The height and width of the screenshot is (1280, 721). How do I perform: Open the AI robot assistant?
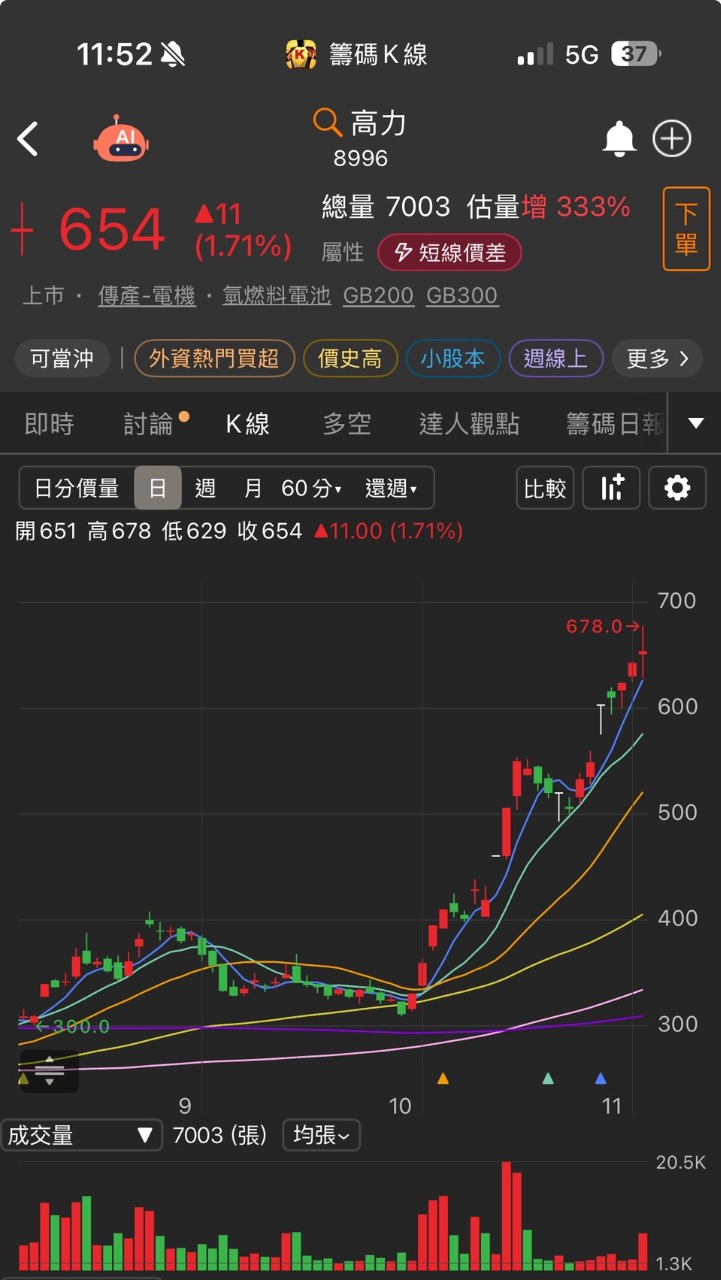(x=121, y=139)
